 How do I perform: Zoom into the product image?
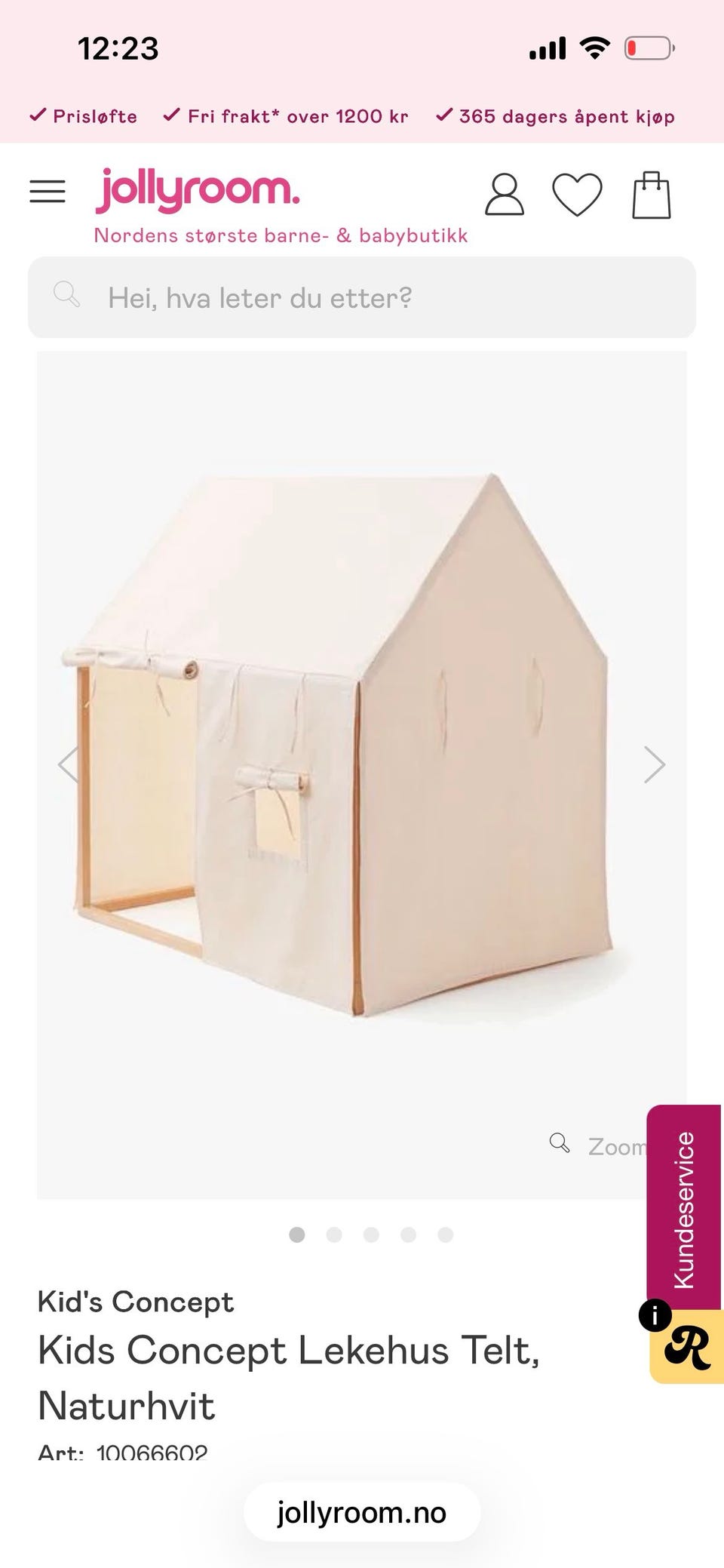pyautogui.click(x=598, y=1145)
